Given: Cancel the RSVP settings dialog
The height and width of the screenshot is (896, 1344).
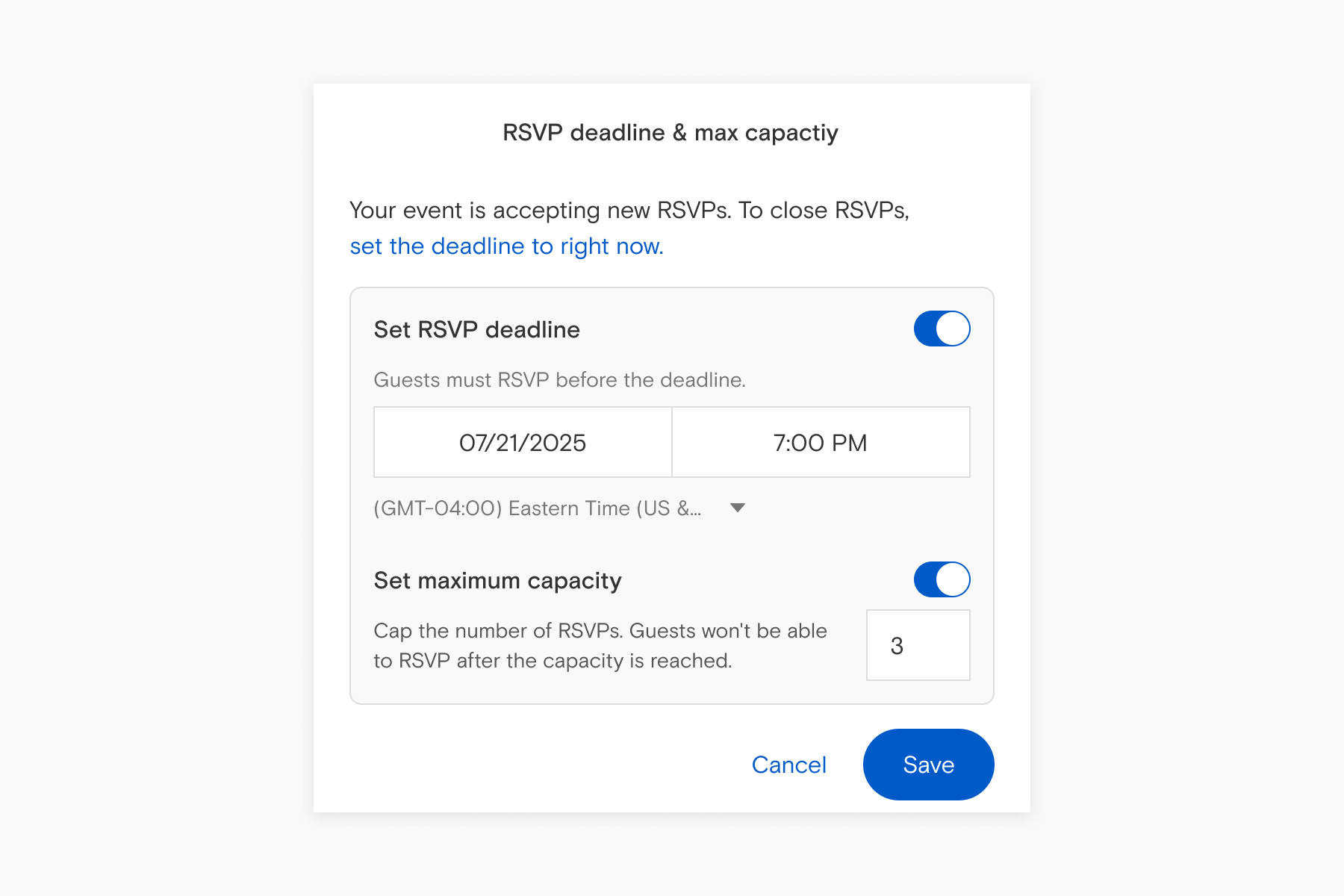Looking at the screenshot, I should click(788, 765).
